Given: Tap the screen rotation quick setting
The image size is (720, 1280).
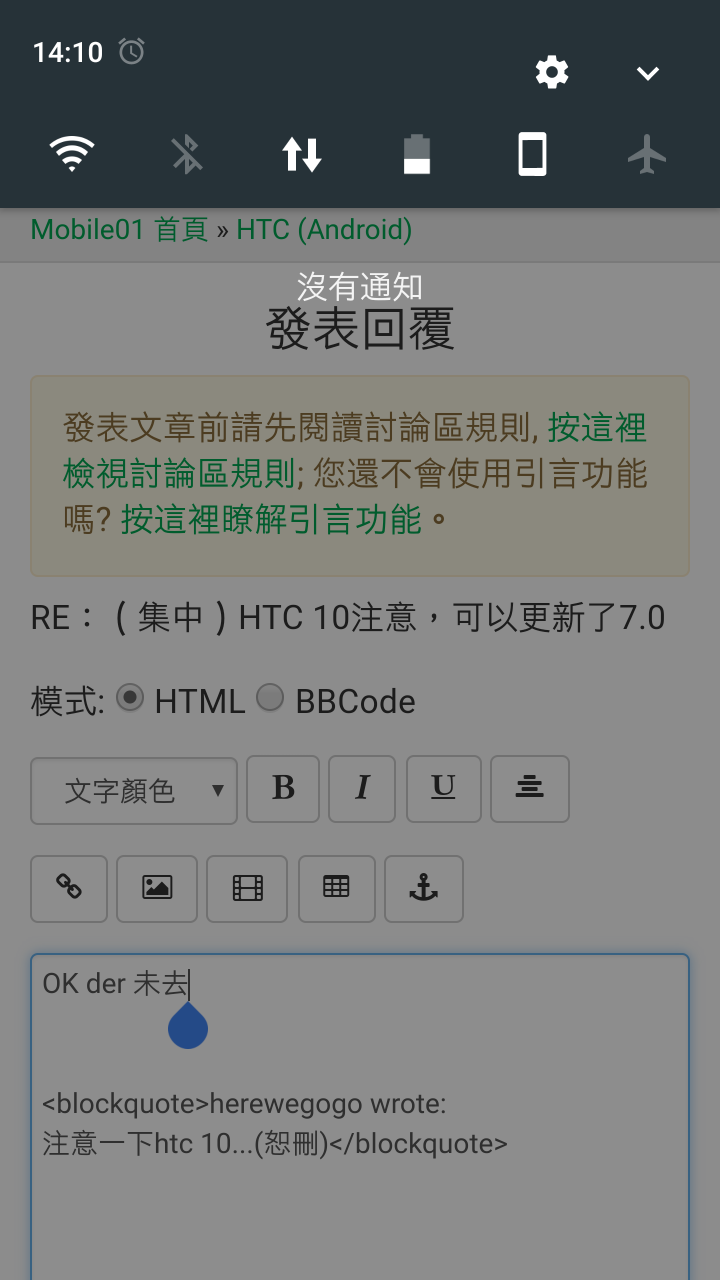Looking at the screenshot, I should [532, 155].
